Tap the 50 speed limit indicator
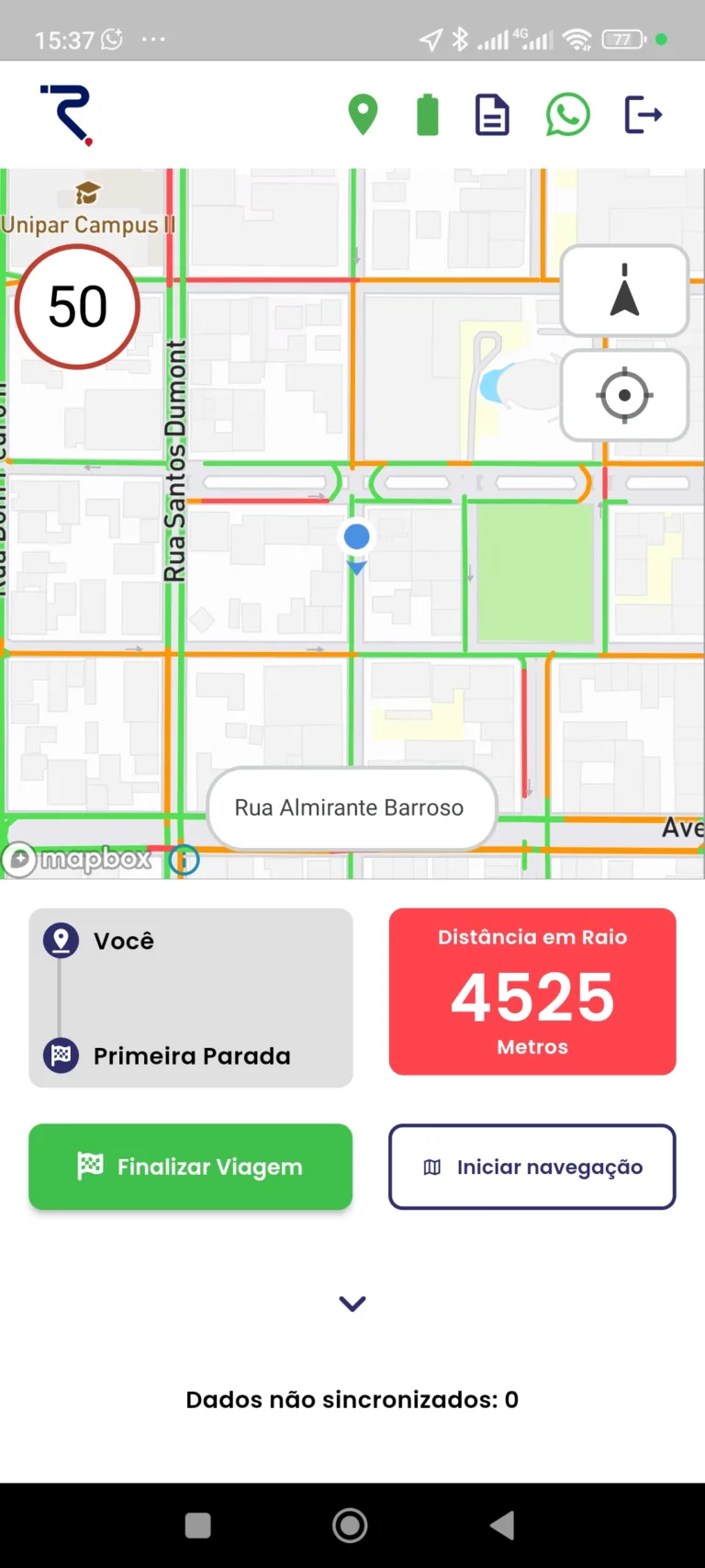The height and width of the screenshot is (1568, 705). [77, 306]
